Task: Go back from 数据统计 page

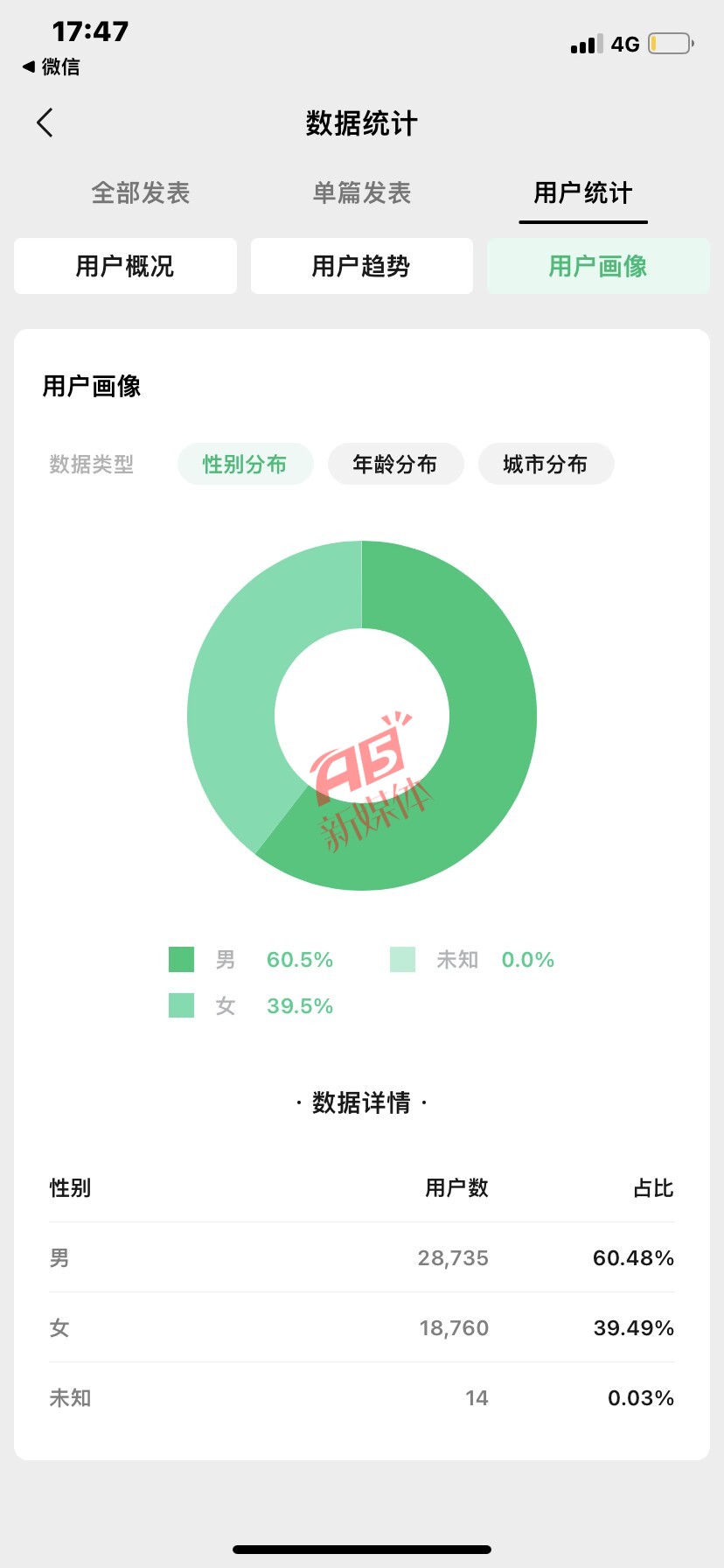Action: 45,123
